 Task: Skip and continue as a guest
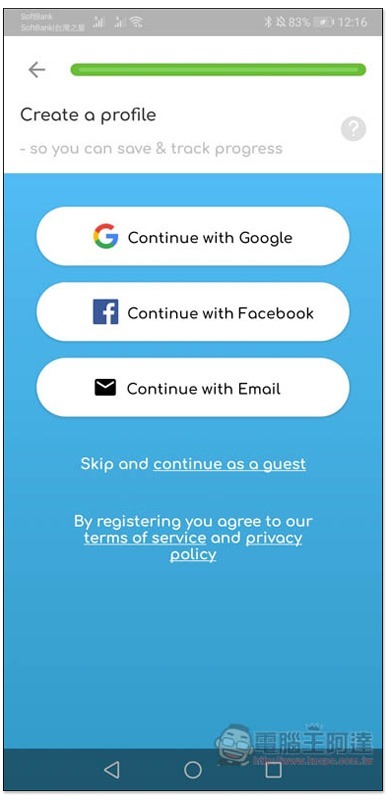(x=229, y=464)
